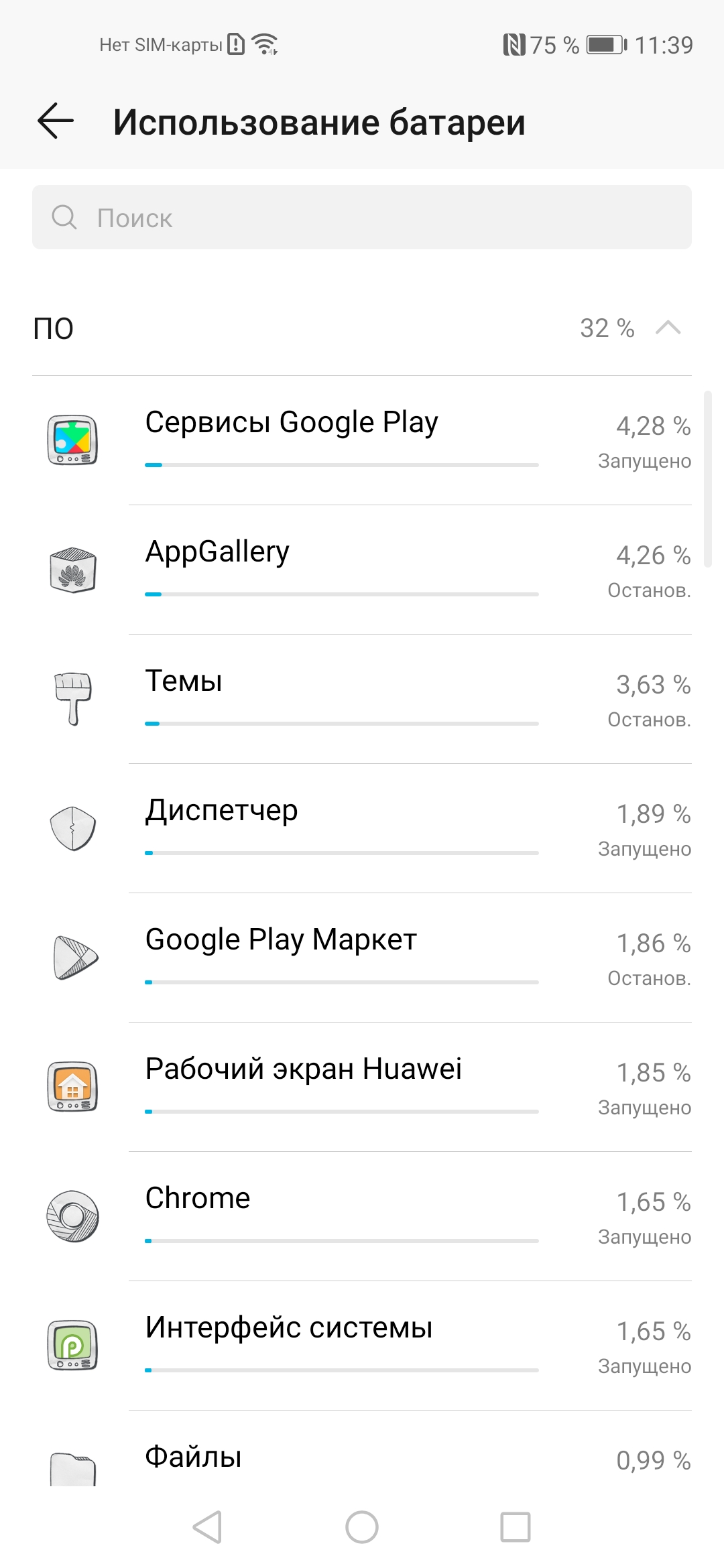Tap the system home button
Image resolution: width=724 pixels, height=1568 pixels.
tap(362, 1528)
